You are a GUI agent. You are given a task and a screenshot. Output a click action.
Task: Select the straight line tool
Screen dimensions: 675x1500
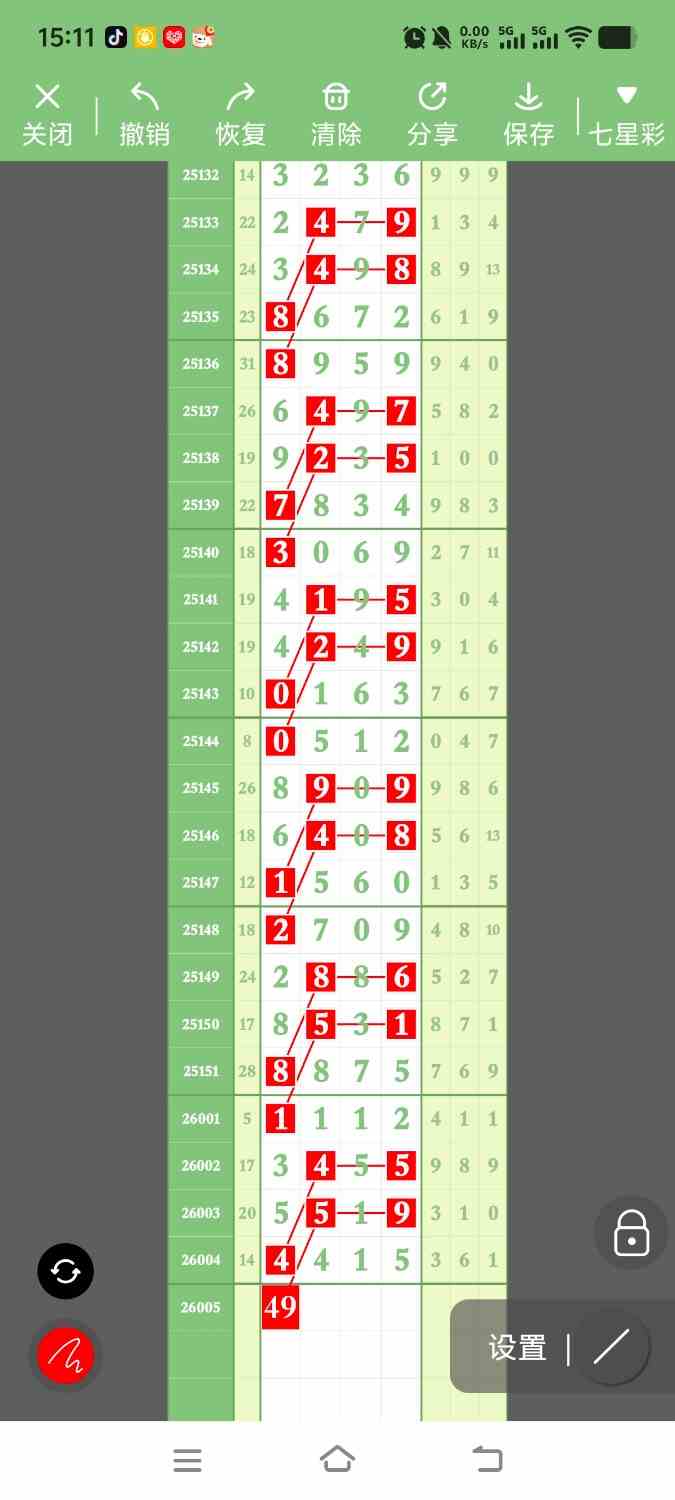click(x=612, y=1348)
